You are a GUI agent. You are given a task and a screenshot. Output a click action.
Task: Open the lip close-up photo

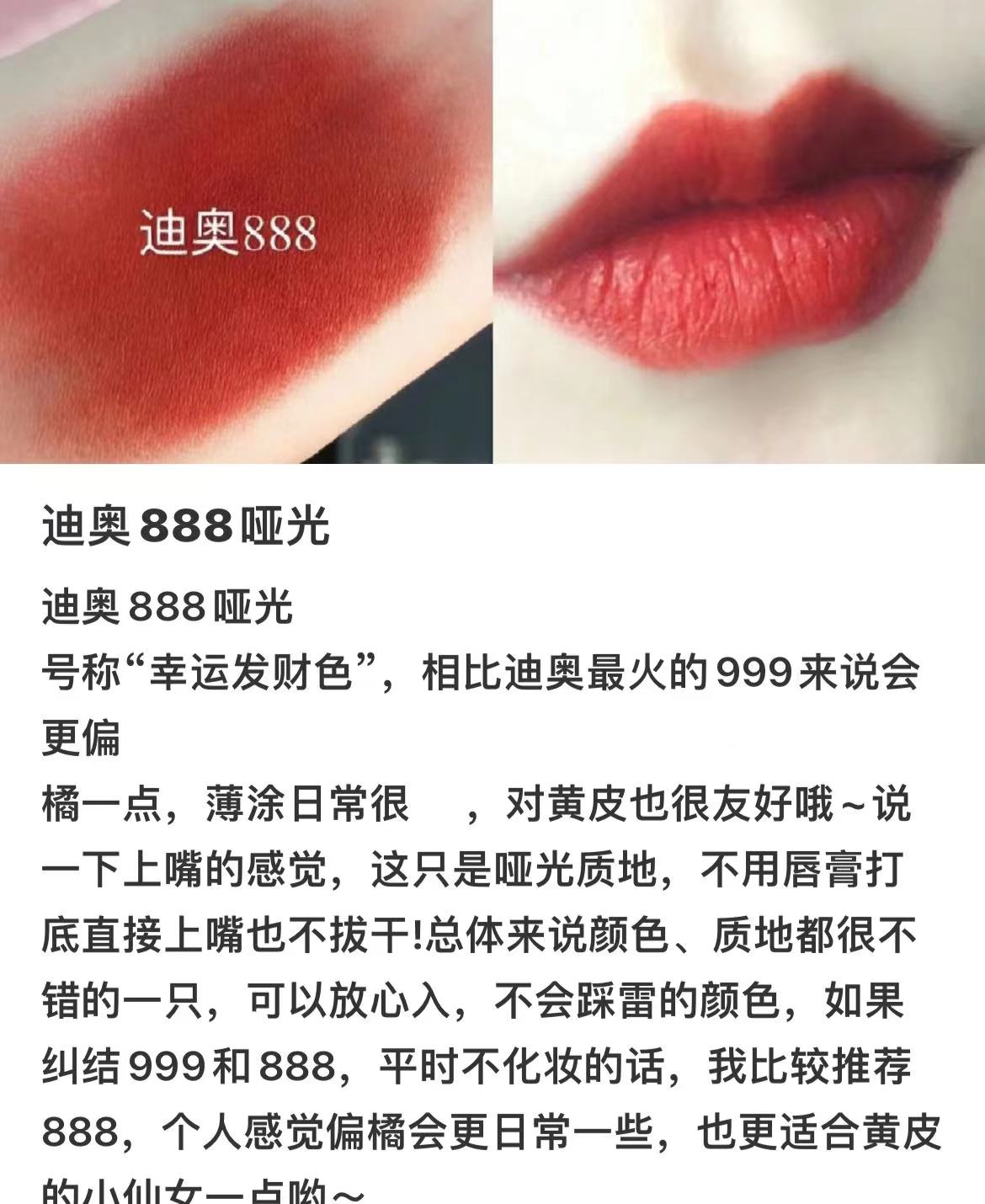739,232
